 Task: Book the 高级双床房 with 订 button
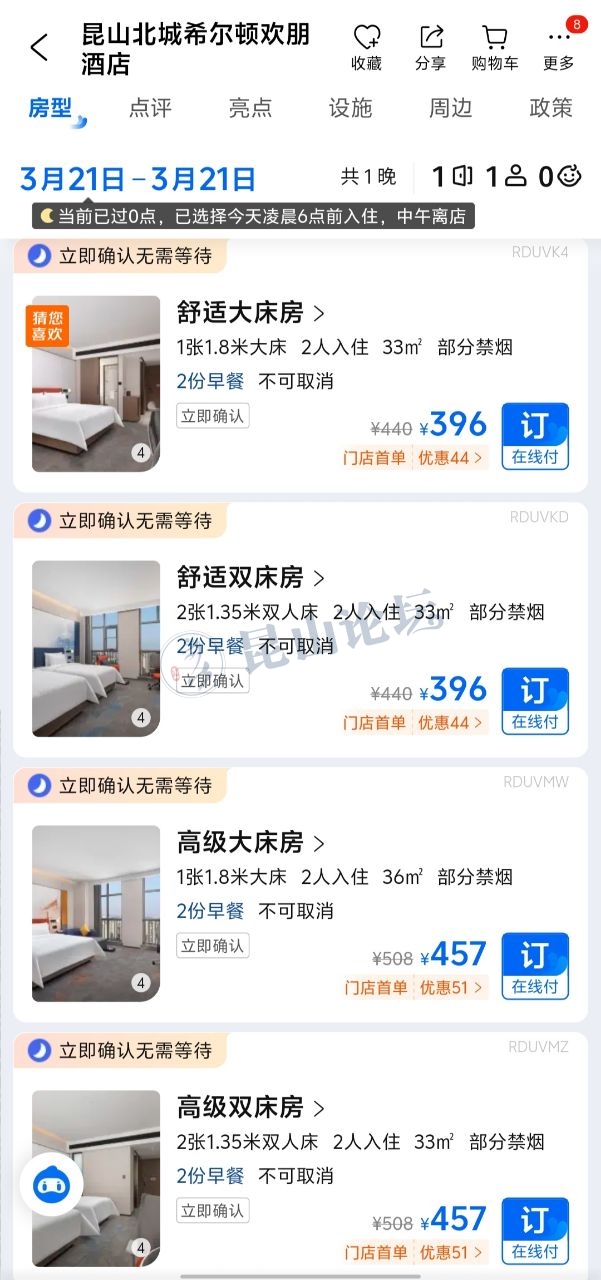(x=535, y=1231)
